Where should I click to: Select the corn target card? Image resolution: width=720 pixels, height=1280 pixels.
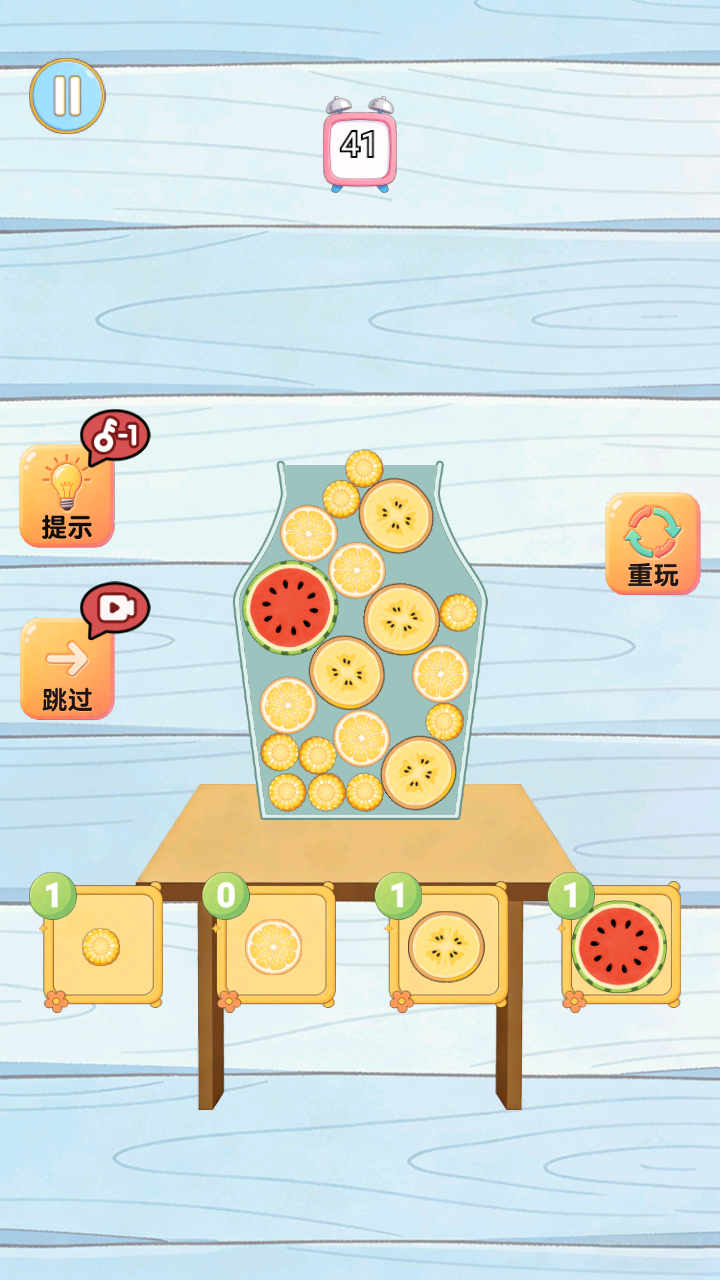coord(102,945)
